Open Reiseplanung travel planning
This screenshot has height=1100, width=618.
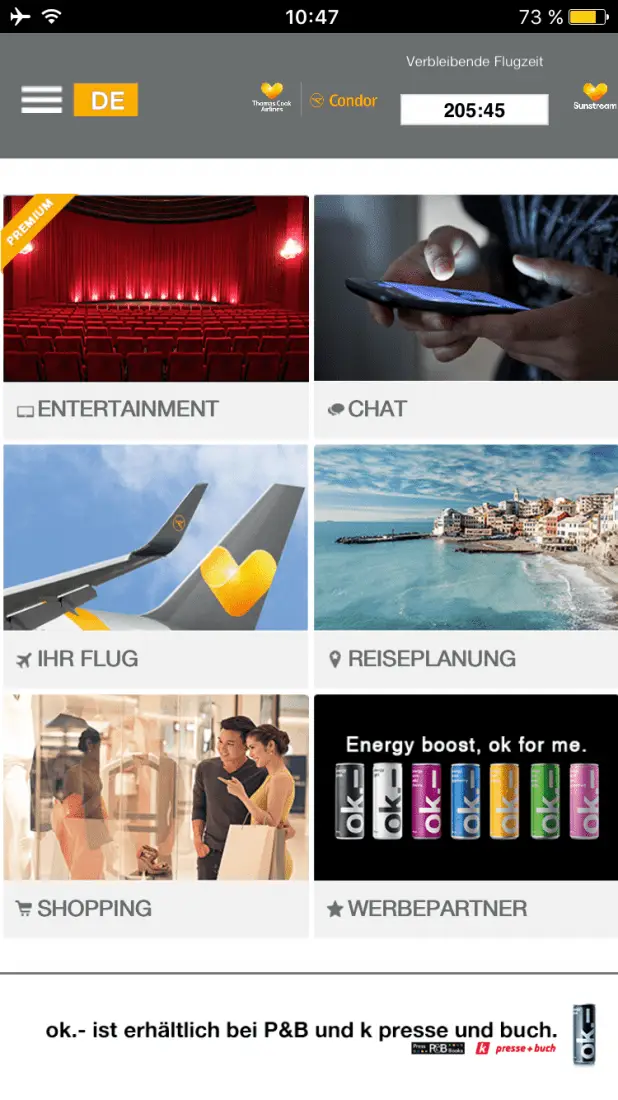(465, 565)
